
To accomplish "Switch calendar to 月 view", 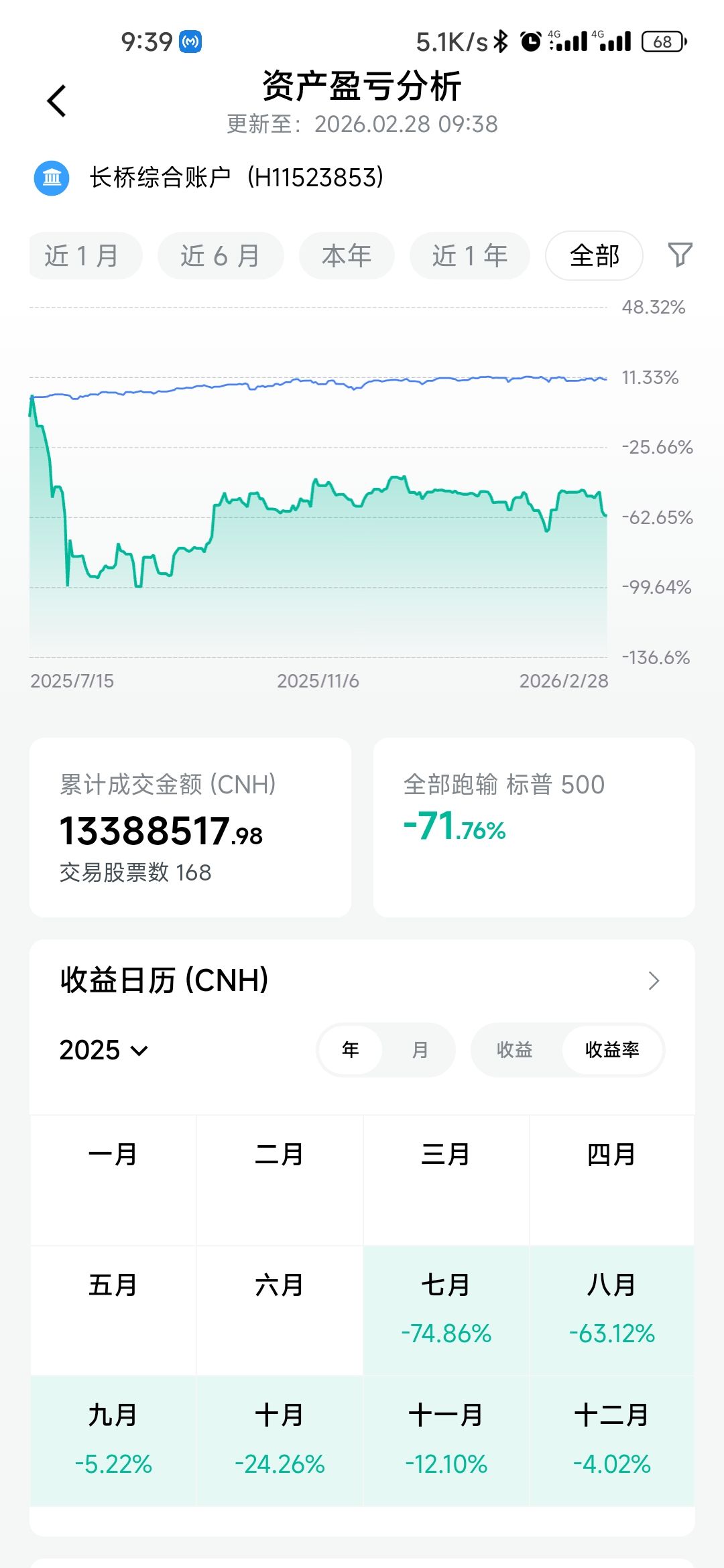I will coord(420,1050).
